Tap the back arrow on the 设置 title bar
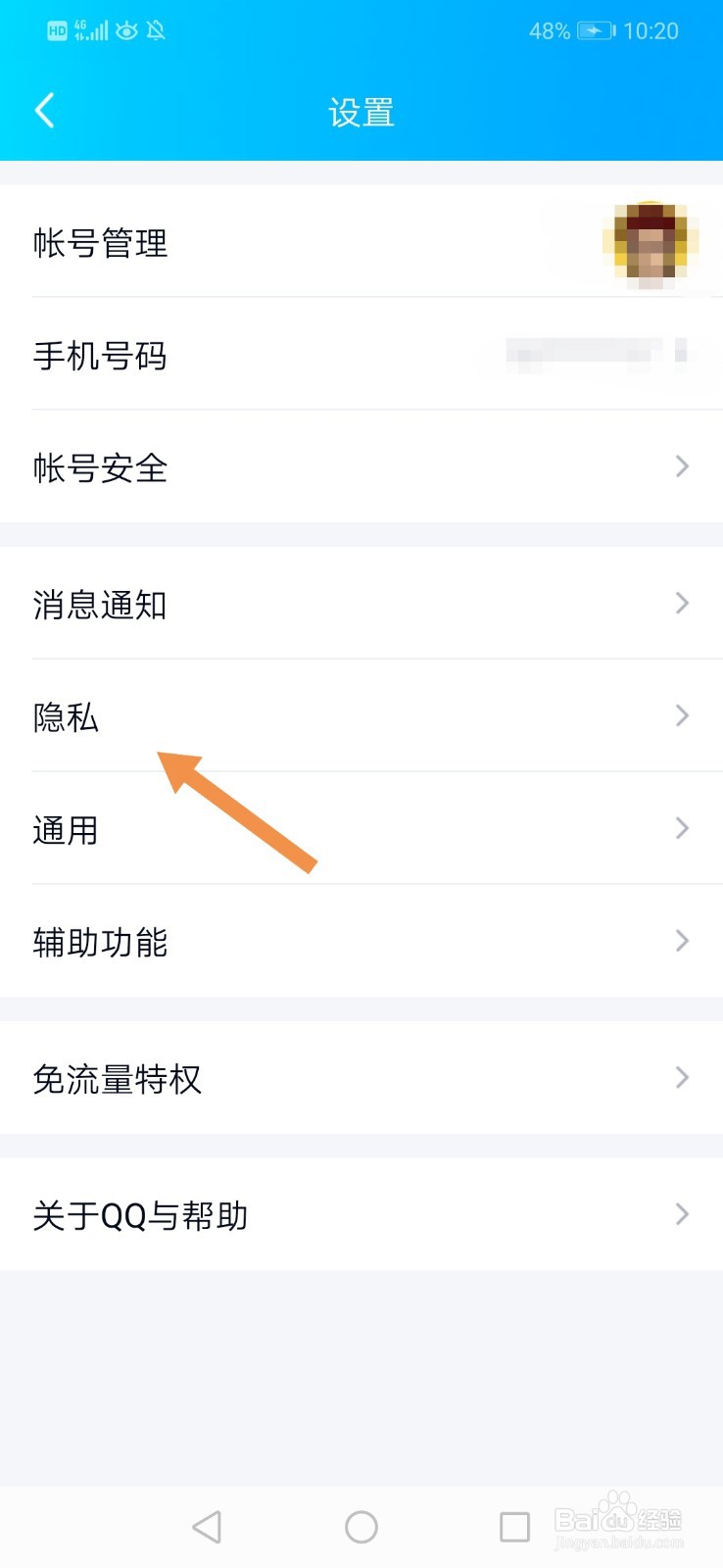 pos(44,110)
